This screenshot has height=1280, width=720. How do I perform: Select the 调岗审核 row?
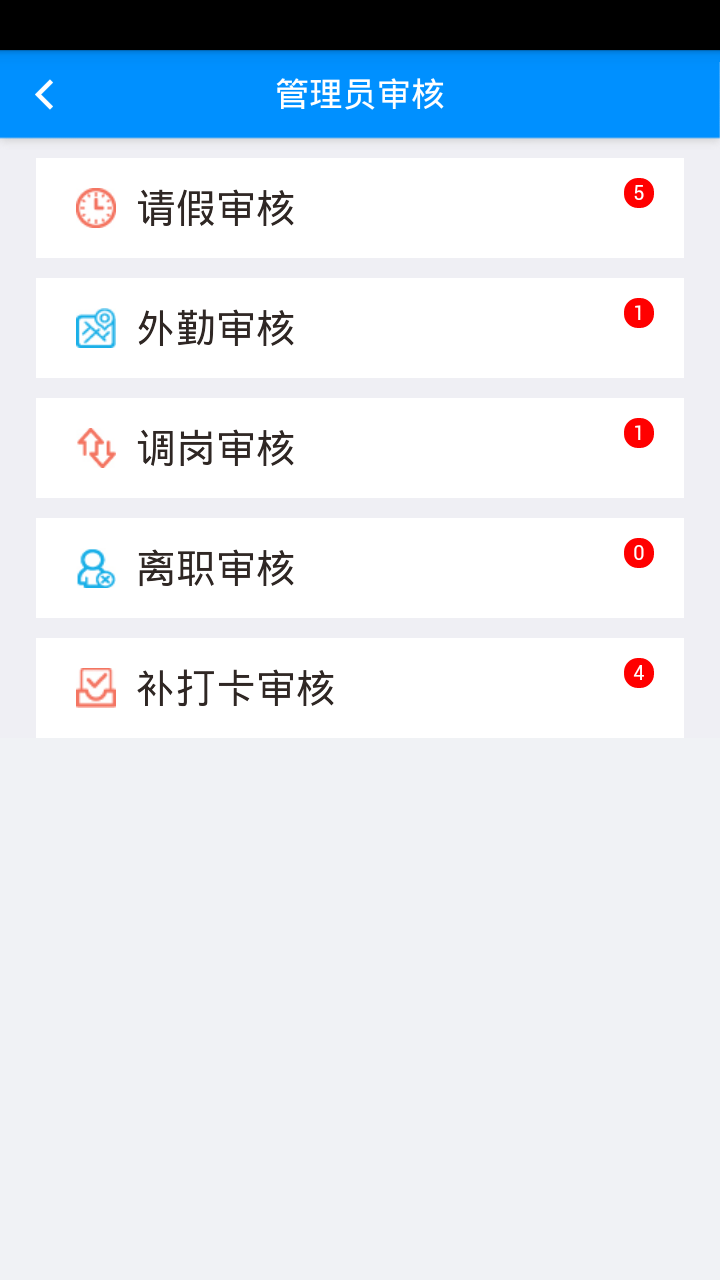click(x=359, y=448)
